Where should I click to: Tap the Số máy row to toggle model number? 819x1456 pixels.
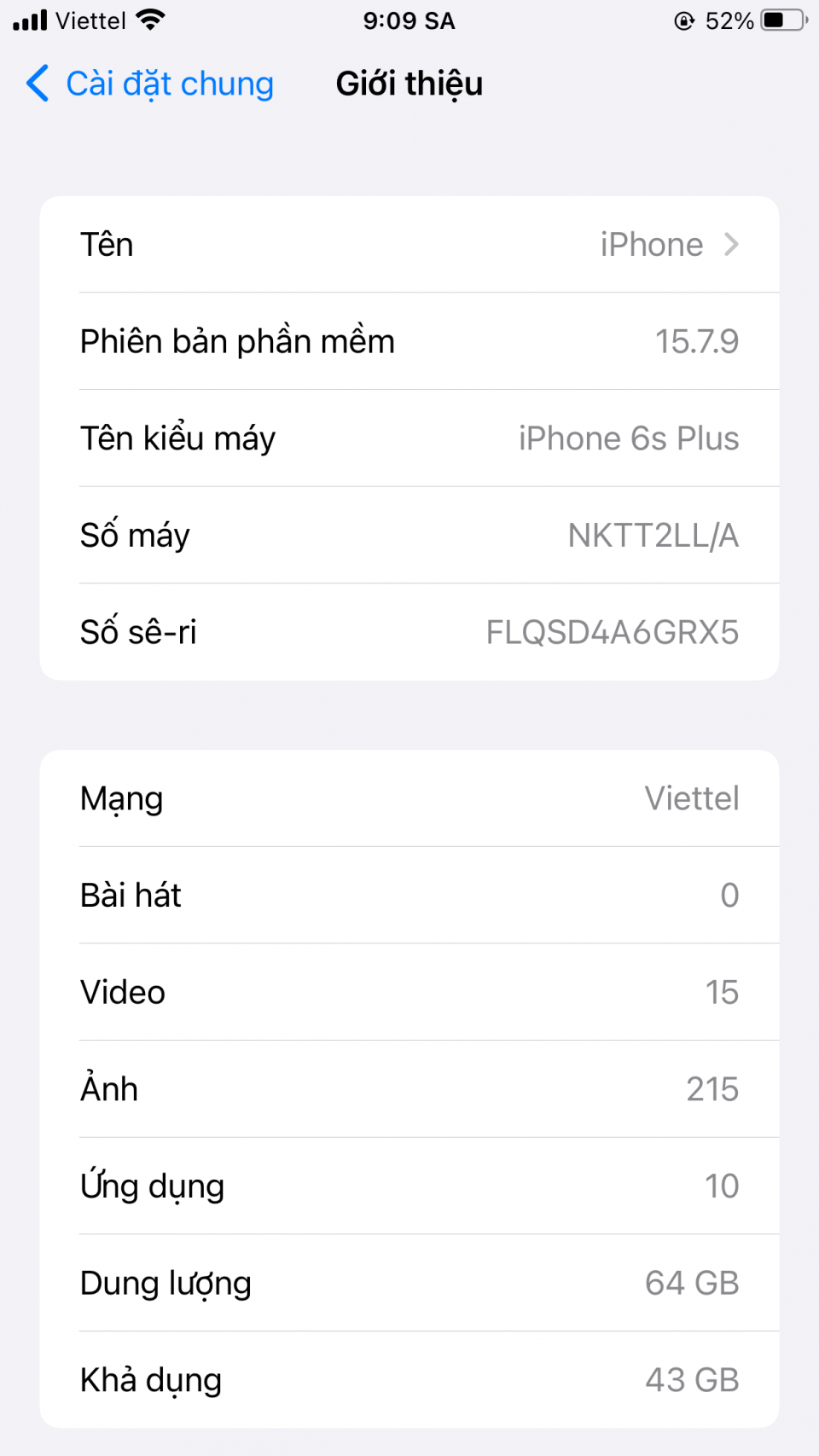[x=409, y=536]
